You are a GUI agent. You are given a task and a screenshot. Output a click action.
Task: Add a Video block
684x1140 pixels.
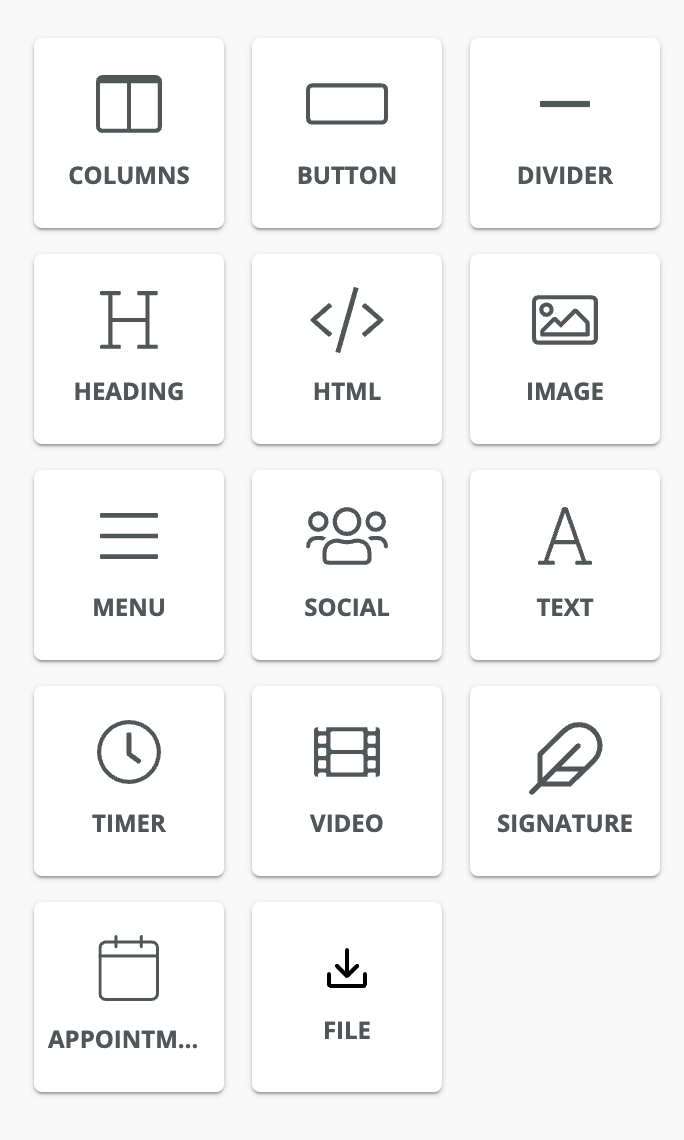point(347,781)
